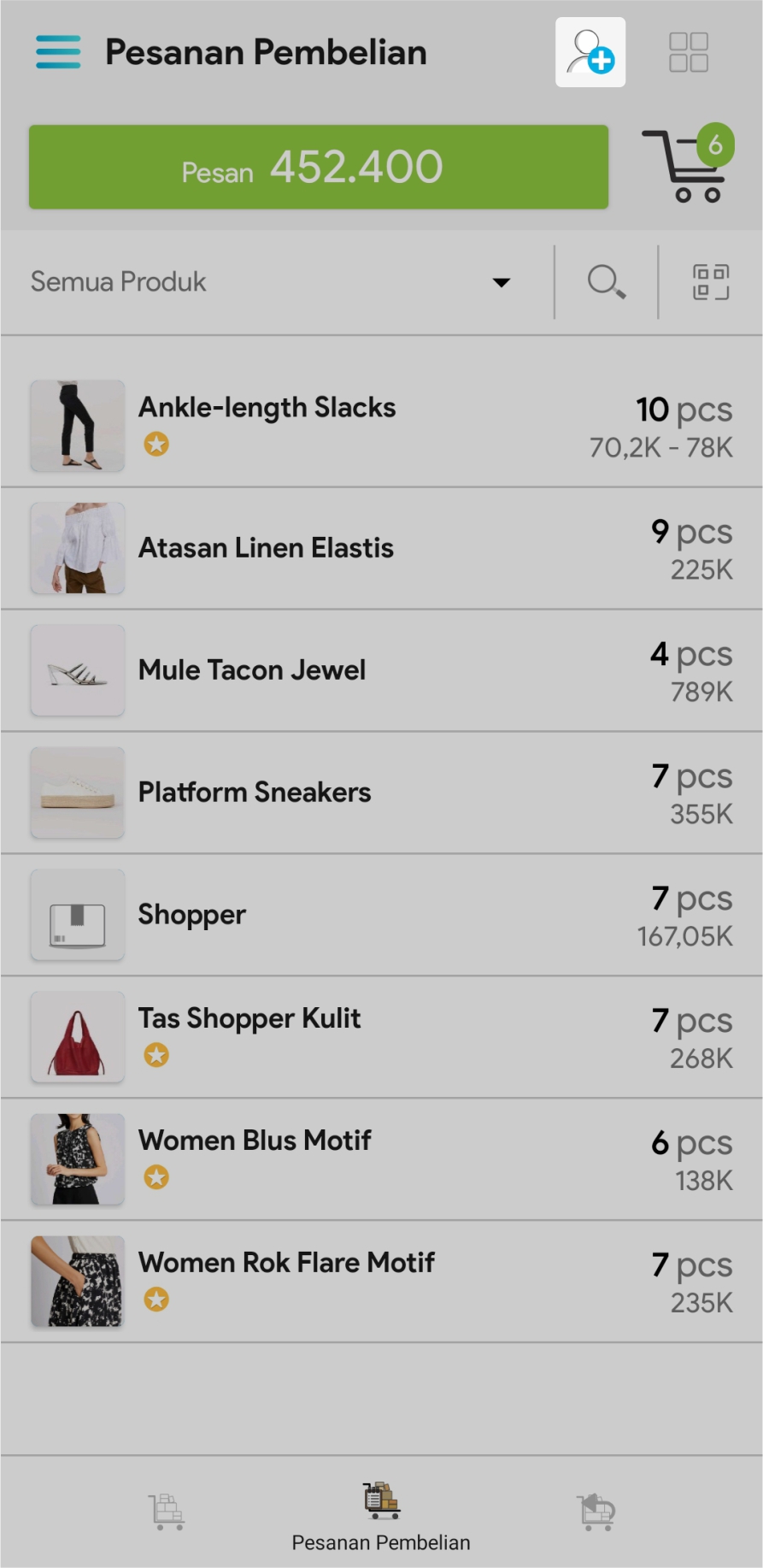
Task: Open Atasan Linen Elastis item
Action: [x=381, y=548]
